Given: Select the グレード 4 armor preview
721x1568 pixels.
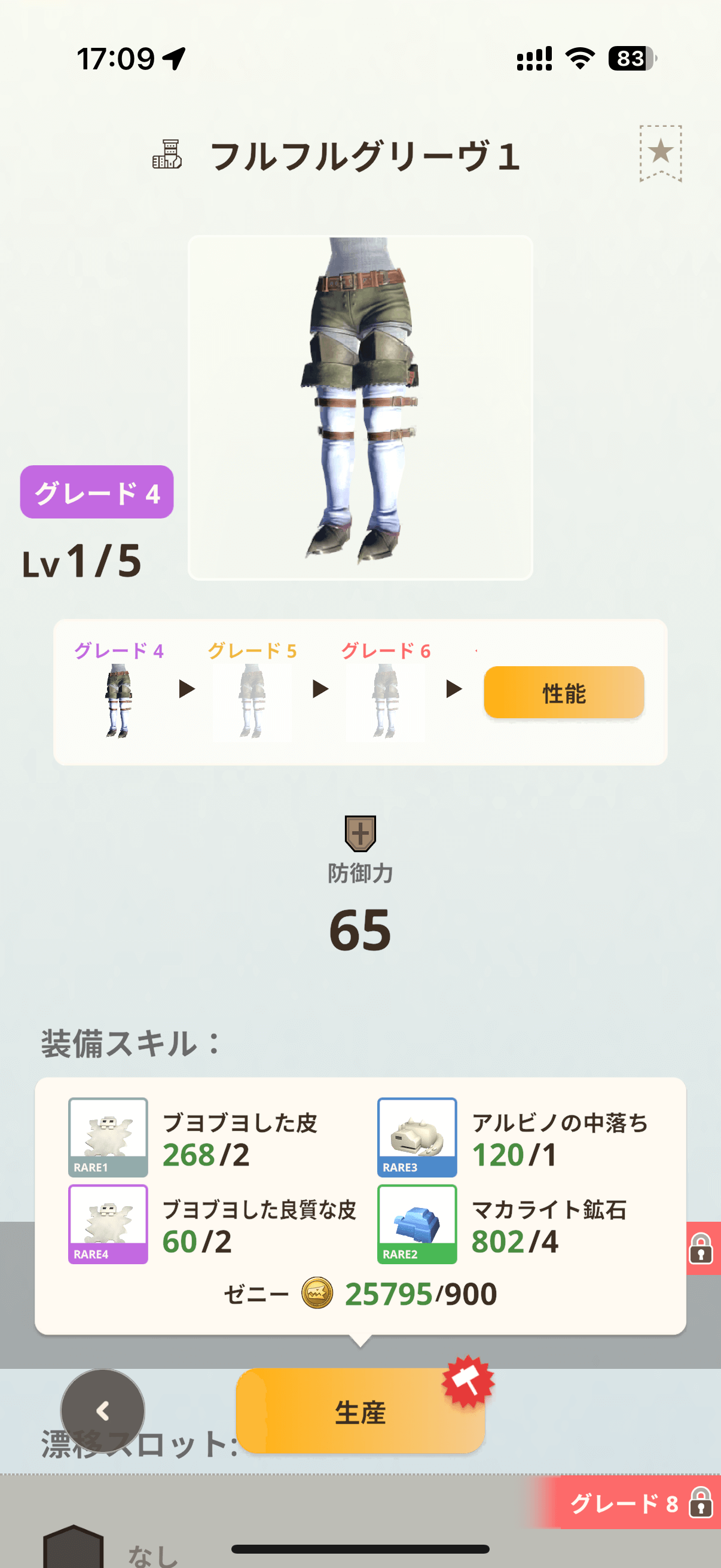Looking at the screenshot, I should [118, 700].
